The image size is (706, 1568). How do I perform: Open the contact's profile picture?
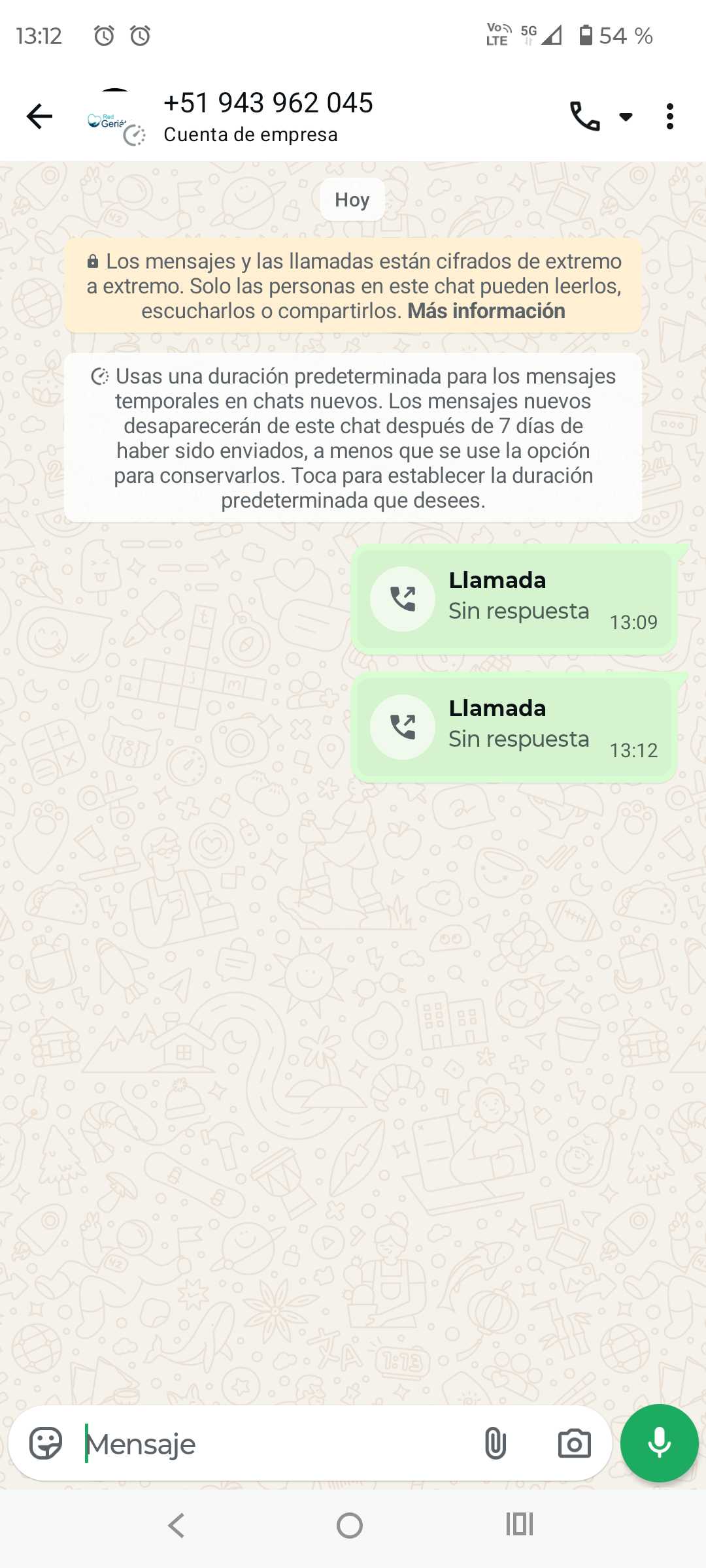pos(112,118)
